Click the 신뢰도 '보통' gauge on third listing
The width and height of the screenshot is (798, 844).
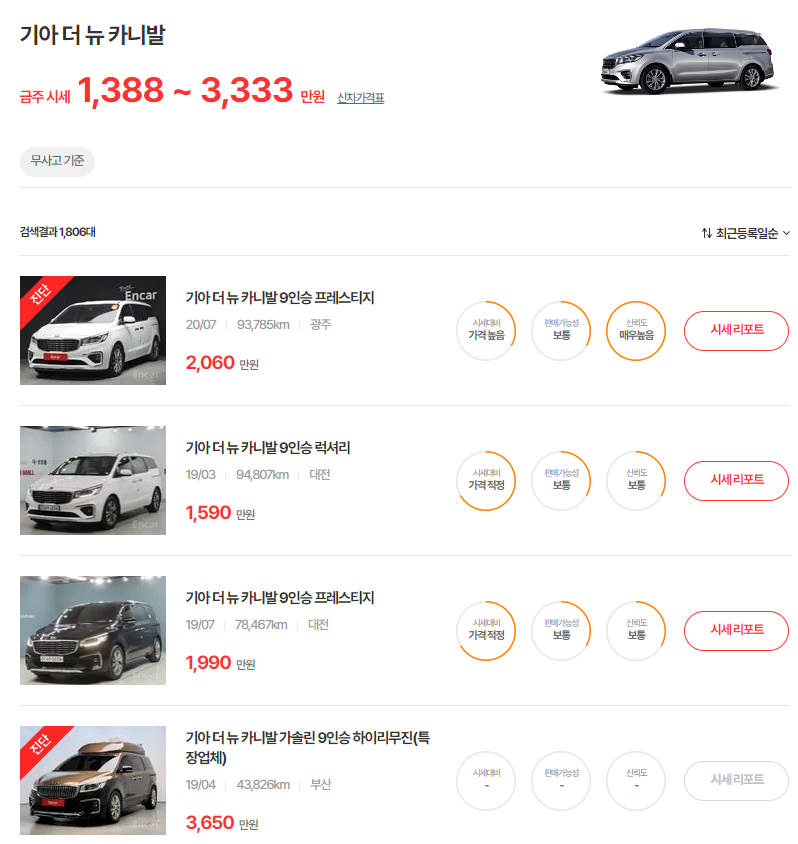pos(635,631)
